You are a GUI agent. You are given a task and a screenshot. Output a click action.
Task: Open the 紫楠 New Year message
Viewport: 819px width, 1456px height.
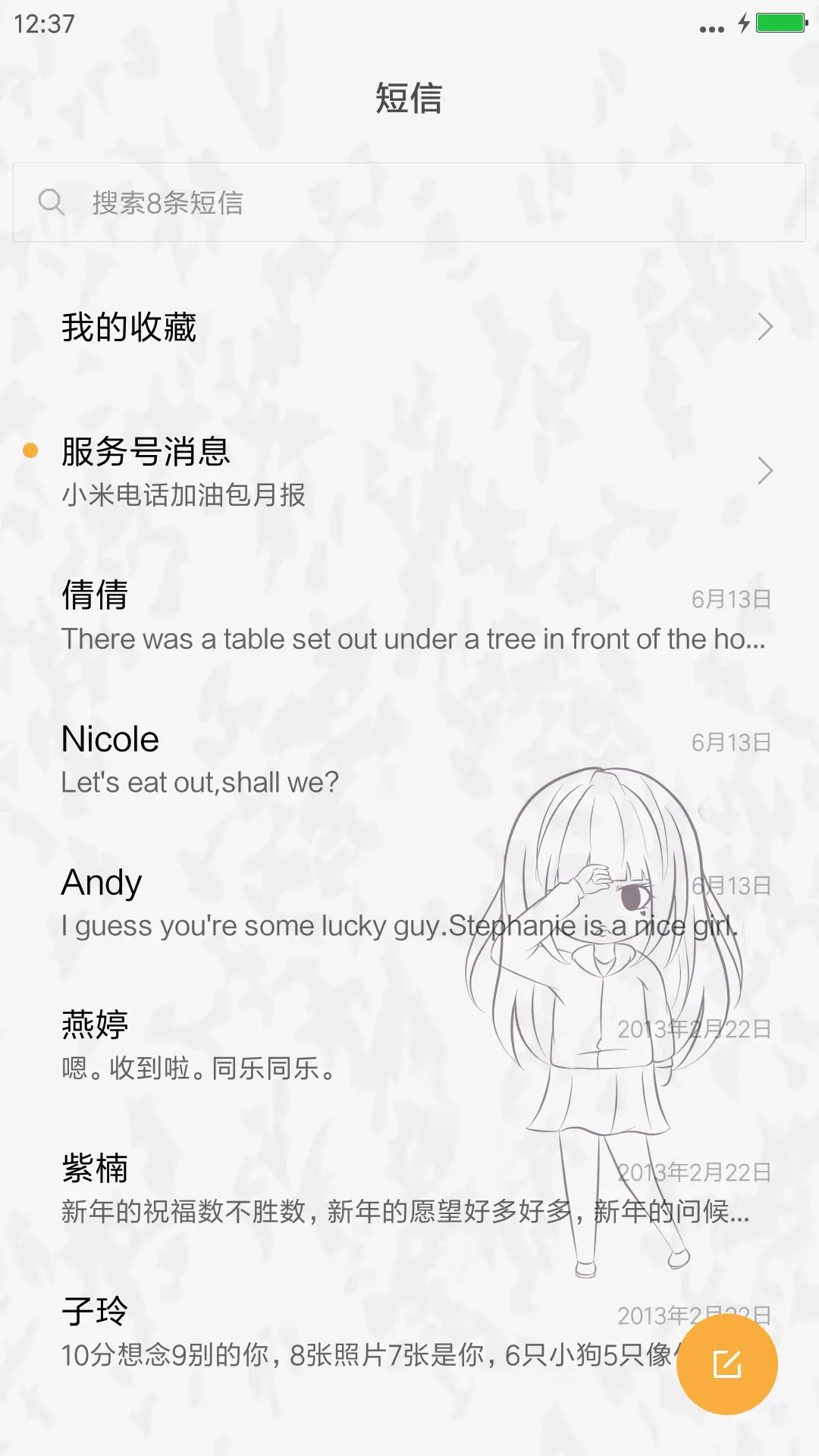tap(303, 1191)
